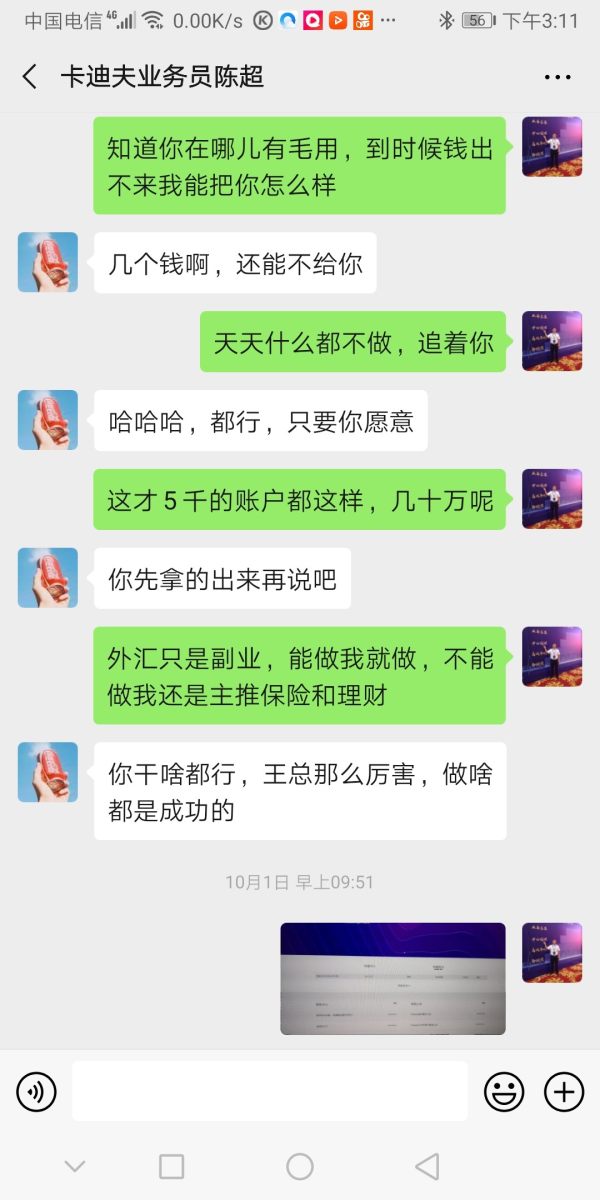600x1200 pixels.
Task: Go back from chat with 卡迪夫业务员陈超
Action: point(30,77)
